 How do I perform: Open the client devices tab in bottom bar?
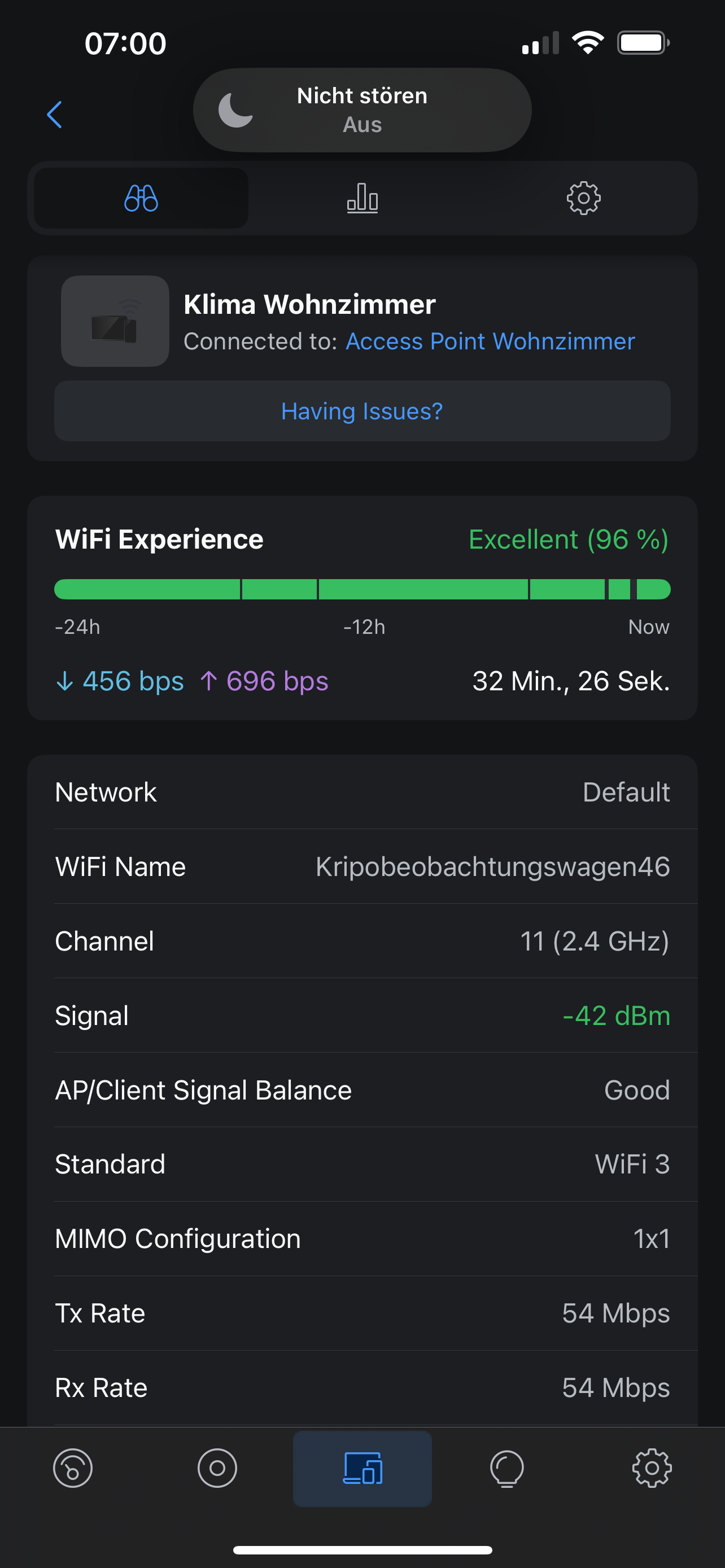point(362,1468)
